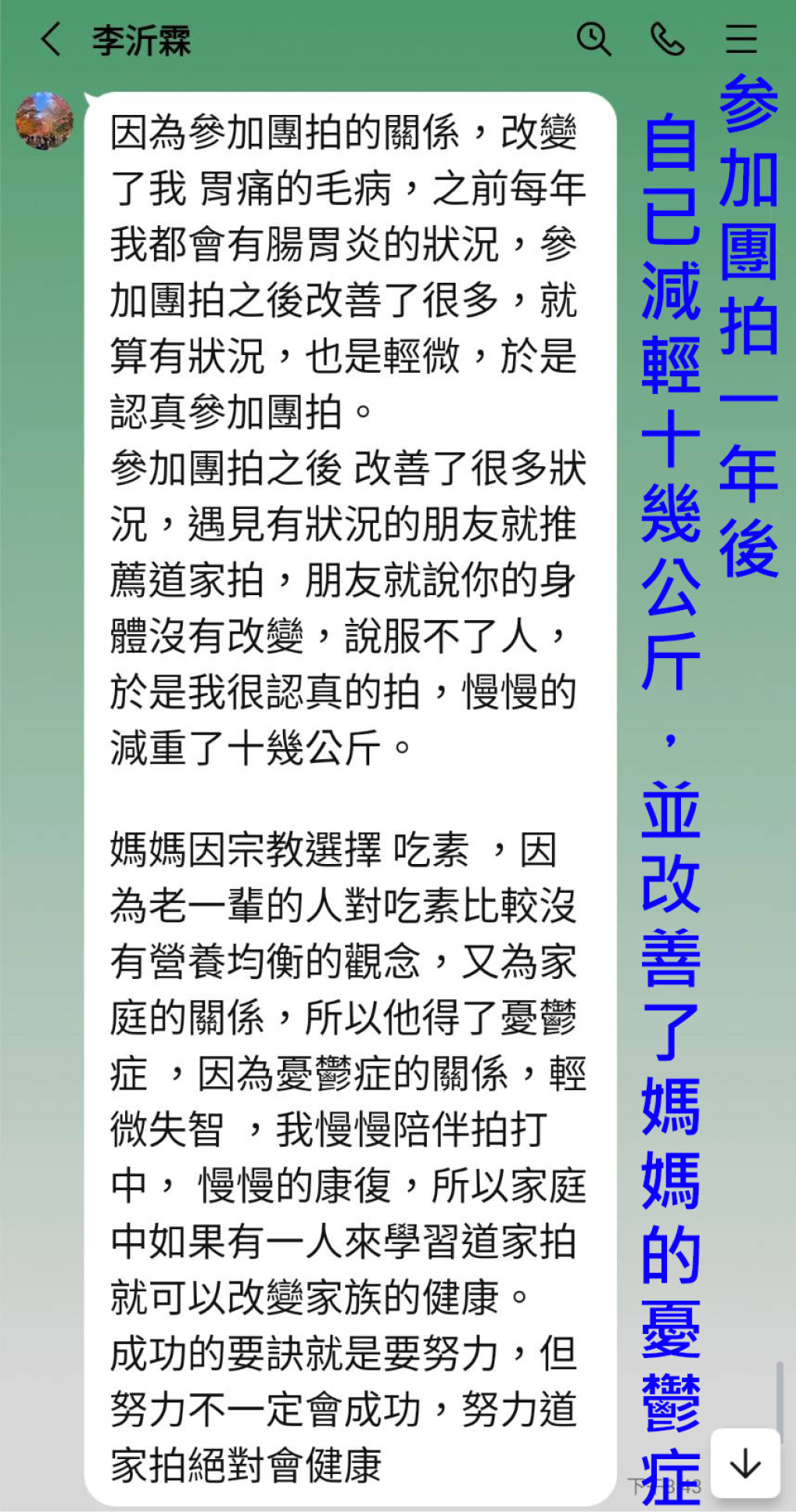The height and width of the screenshot is (1512, 796).
Task: Open 李沂霖's profile picture
Action: [45, 120]
